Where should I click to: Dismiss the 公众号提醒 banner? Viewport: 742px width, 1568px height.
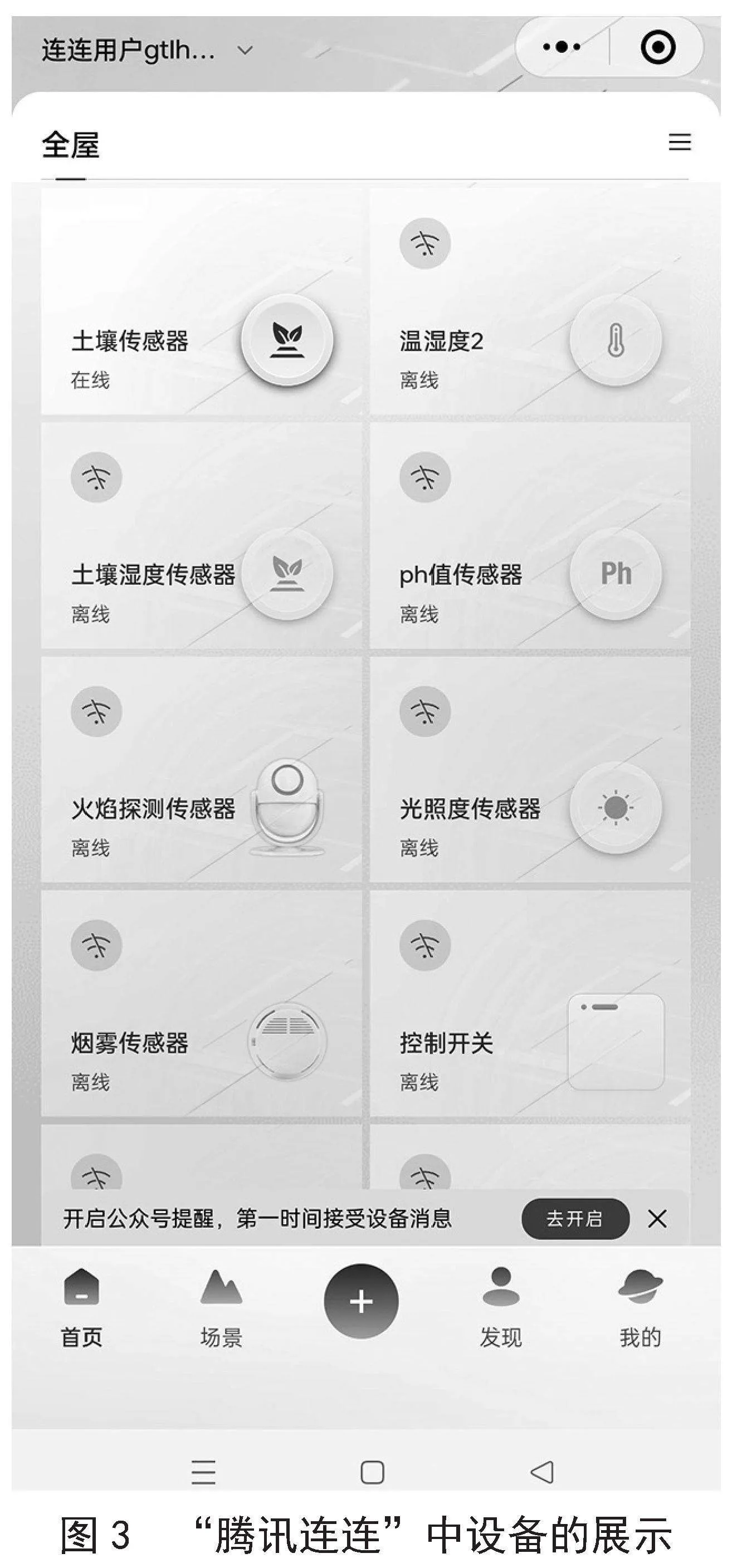click(657, 1219)
